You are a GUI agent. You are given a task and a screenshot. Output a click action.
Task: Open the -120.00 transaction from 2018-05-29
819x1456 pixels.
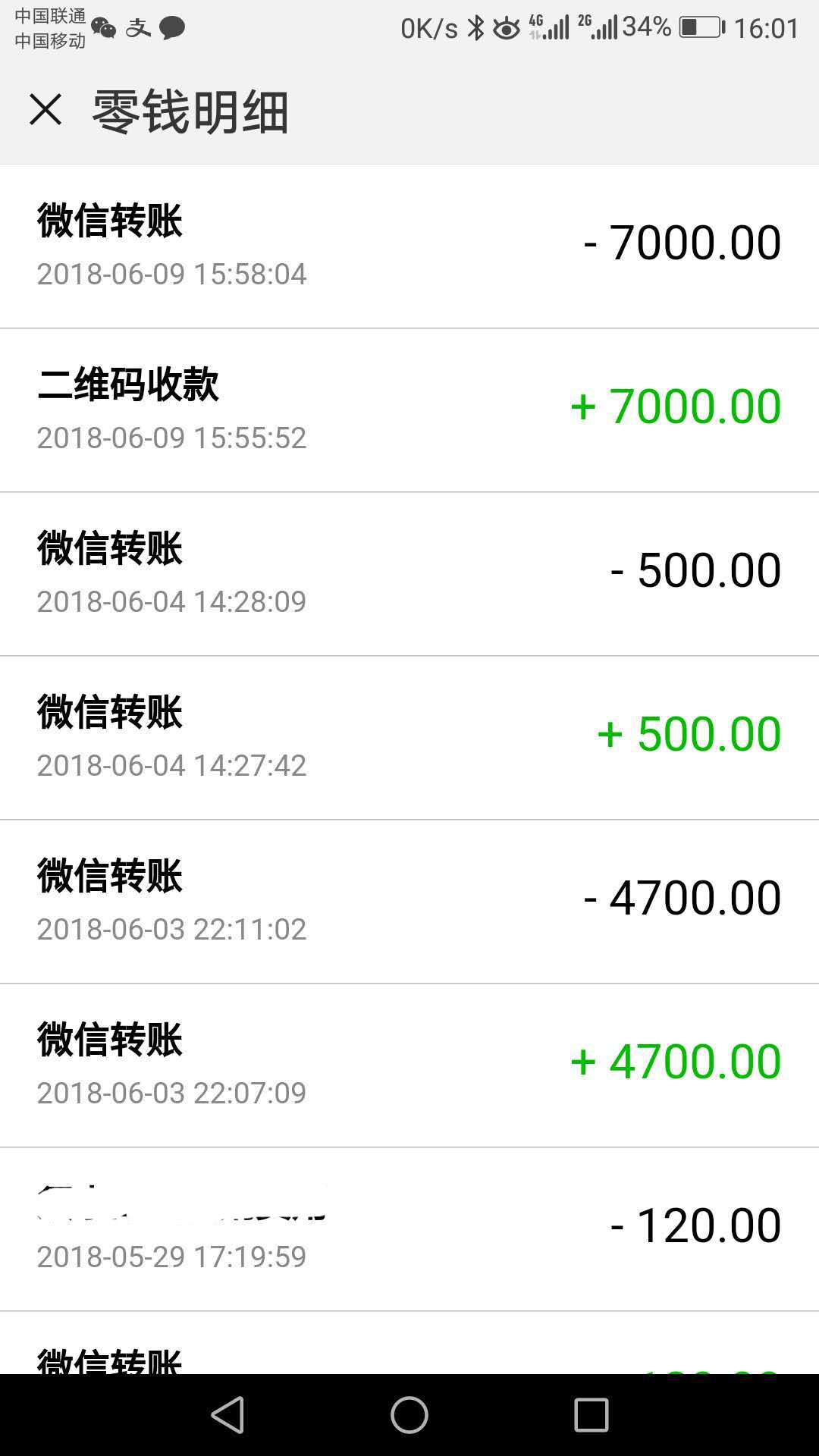[x=409, y=1228]
